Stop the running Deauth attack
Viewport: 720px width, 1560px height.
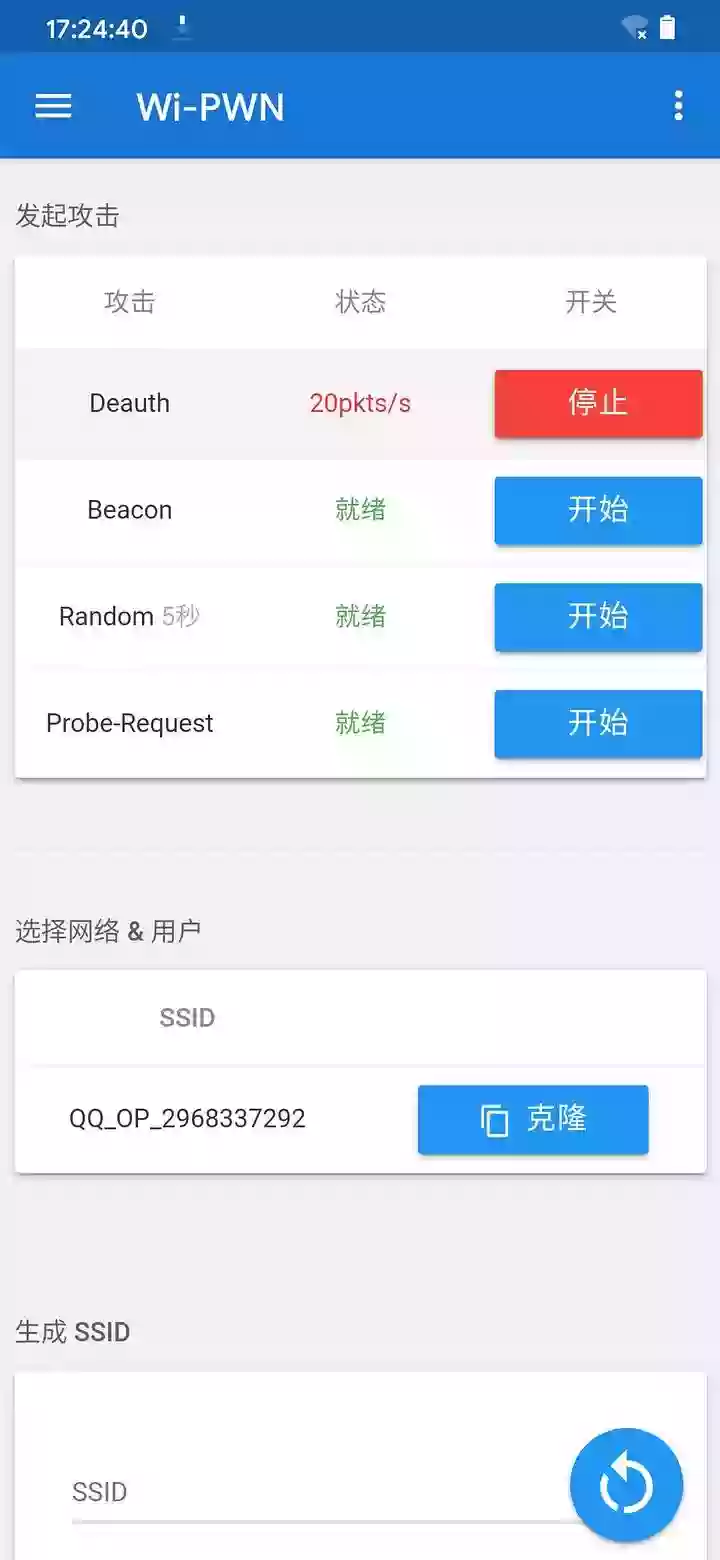pos(598,403)
